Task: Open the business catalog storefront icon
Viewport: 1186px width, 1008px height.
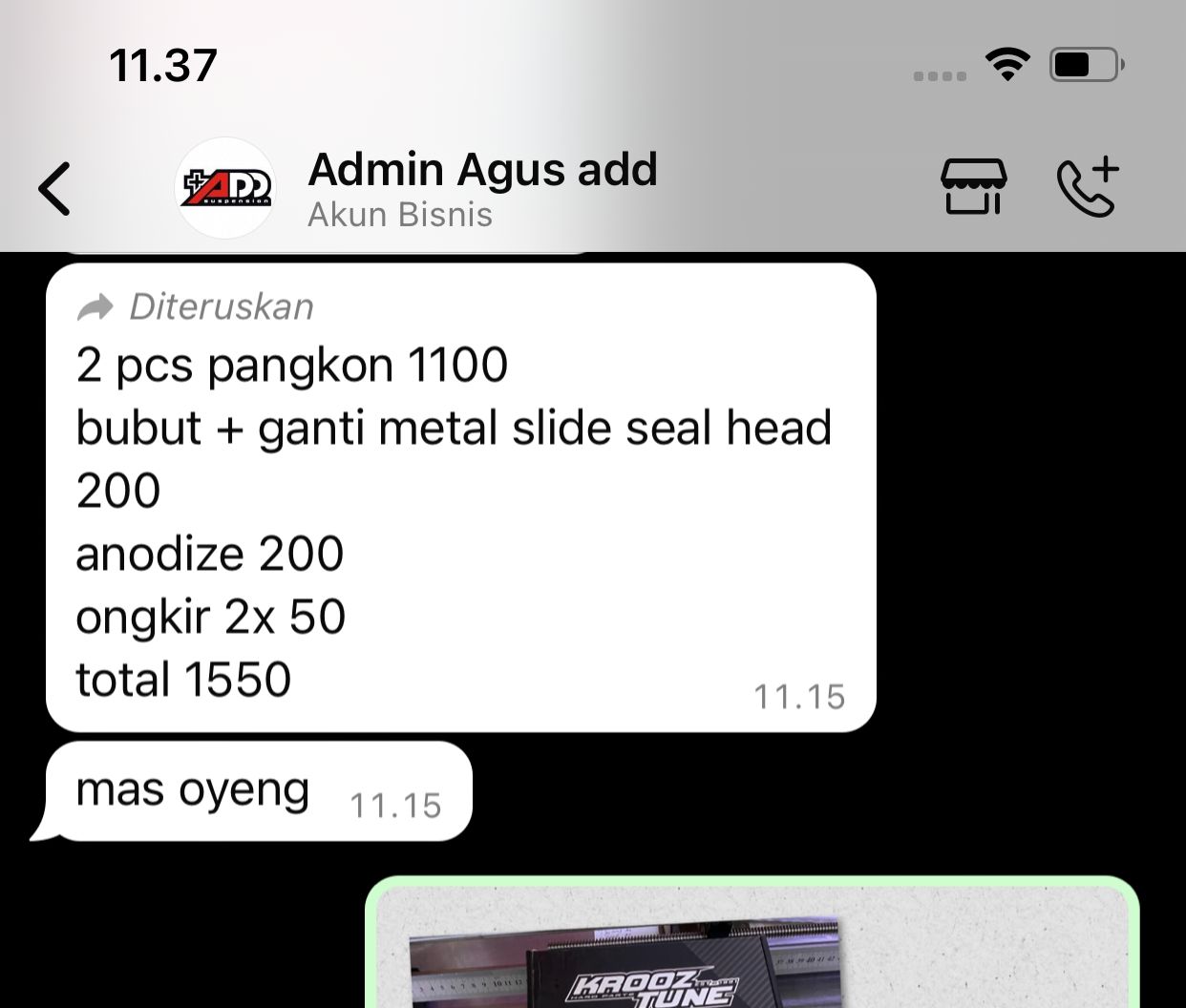Action: pos(973,186)
